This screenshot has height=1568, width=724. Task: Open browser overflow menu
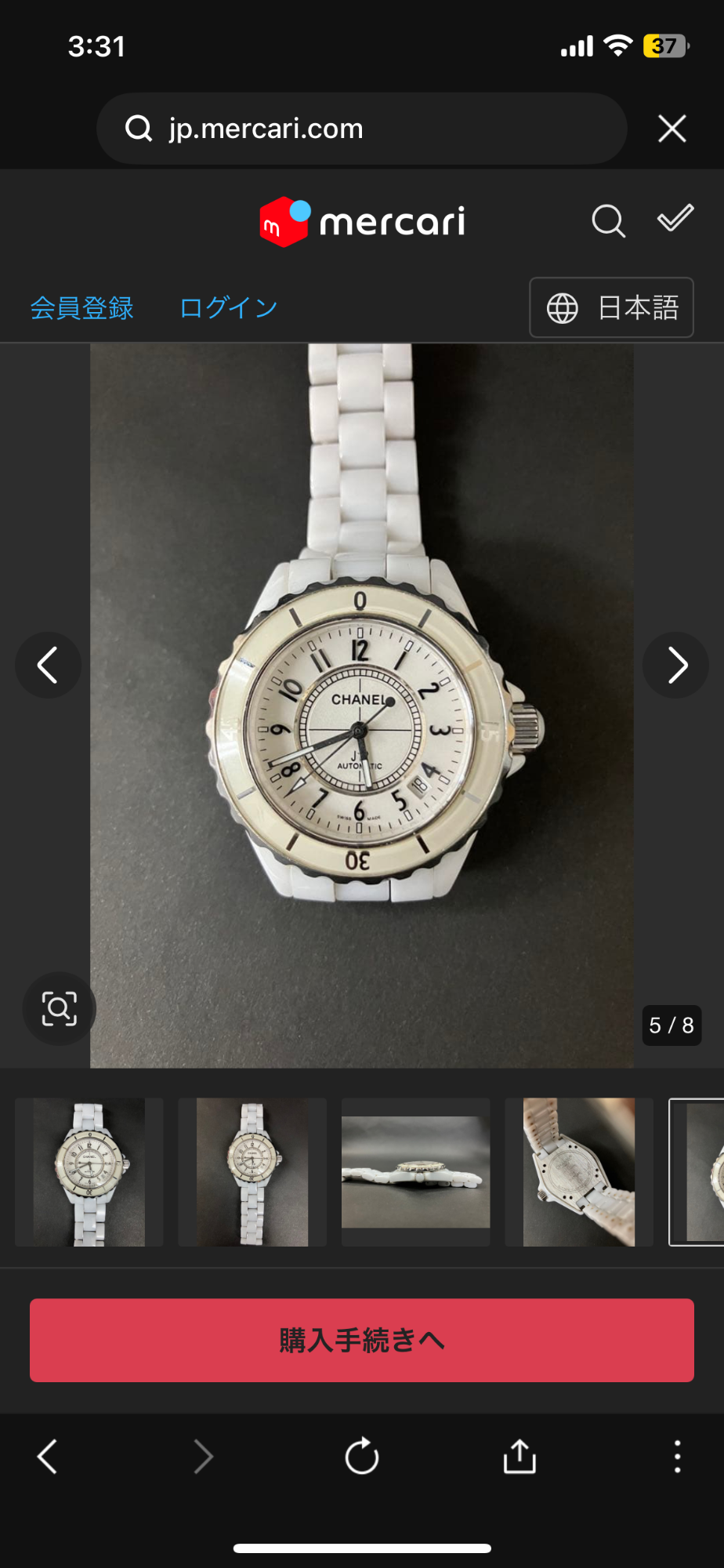(x=677, y=1457)
